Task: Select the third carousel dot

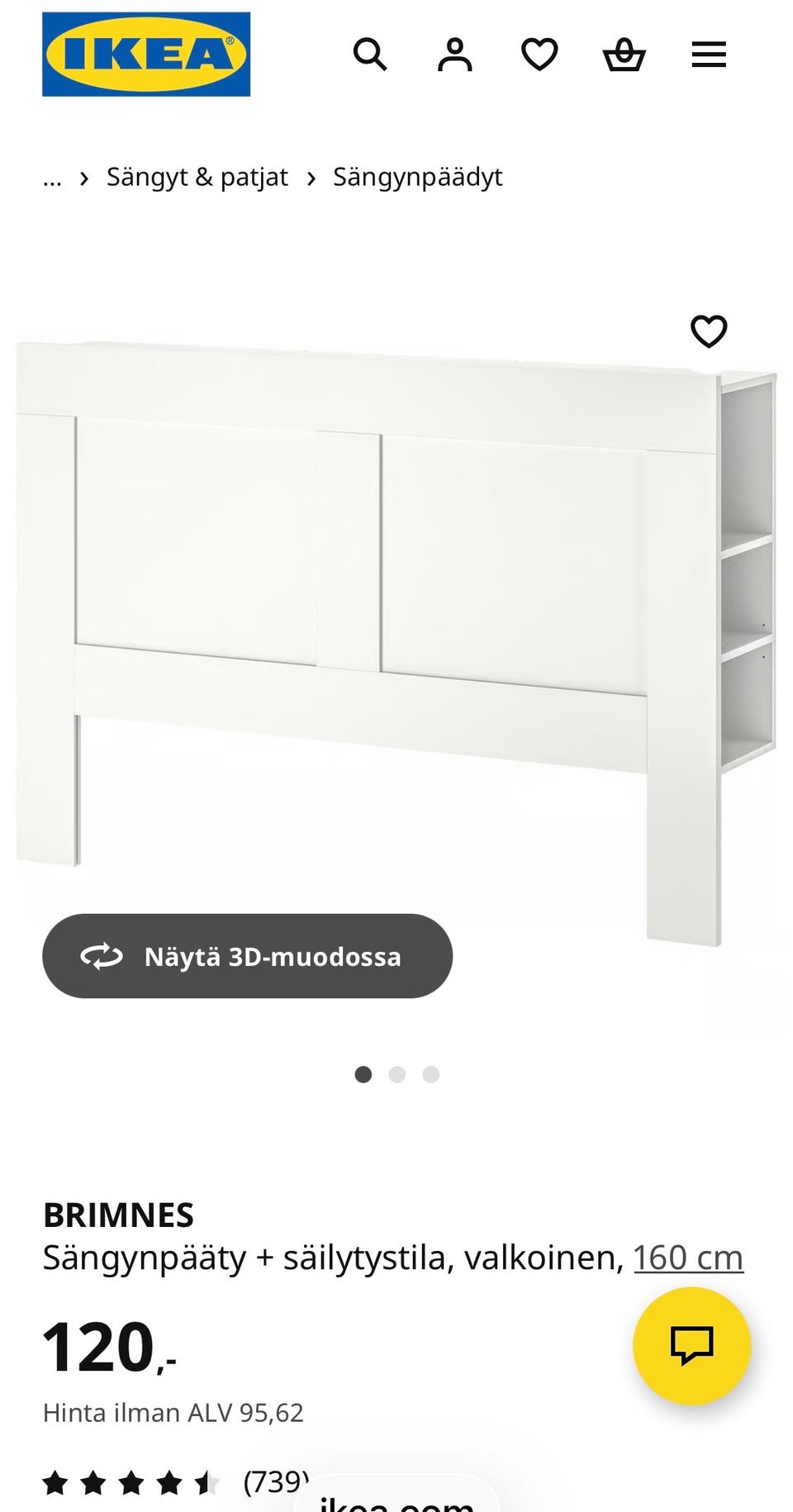Action: (x=430, y=1074)
